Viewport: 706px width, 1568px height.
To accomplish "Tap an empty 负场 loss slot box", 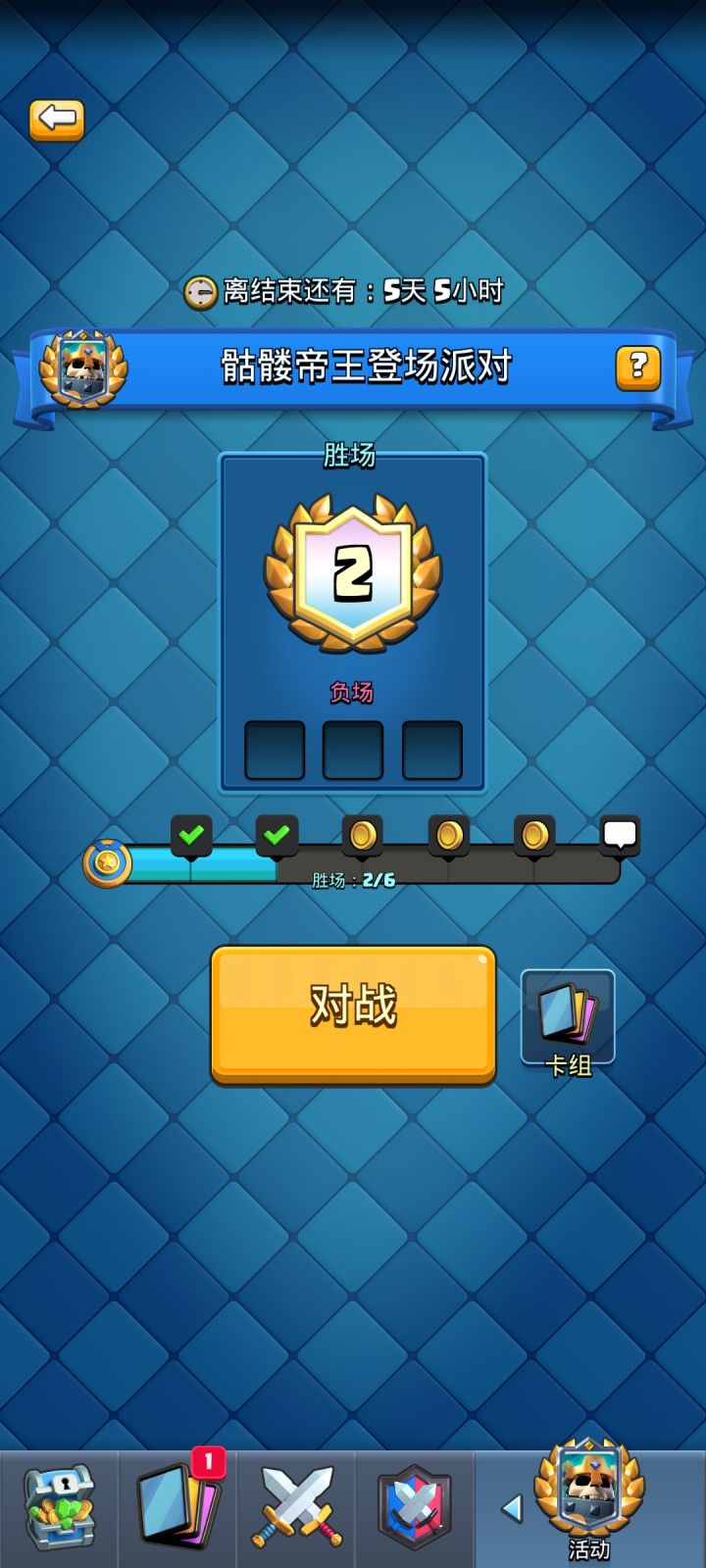I will [x=275, y=747].
